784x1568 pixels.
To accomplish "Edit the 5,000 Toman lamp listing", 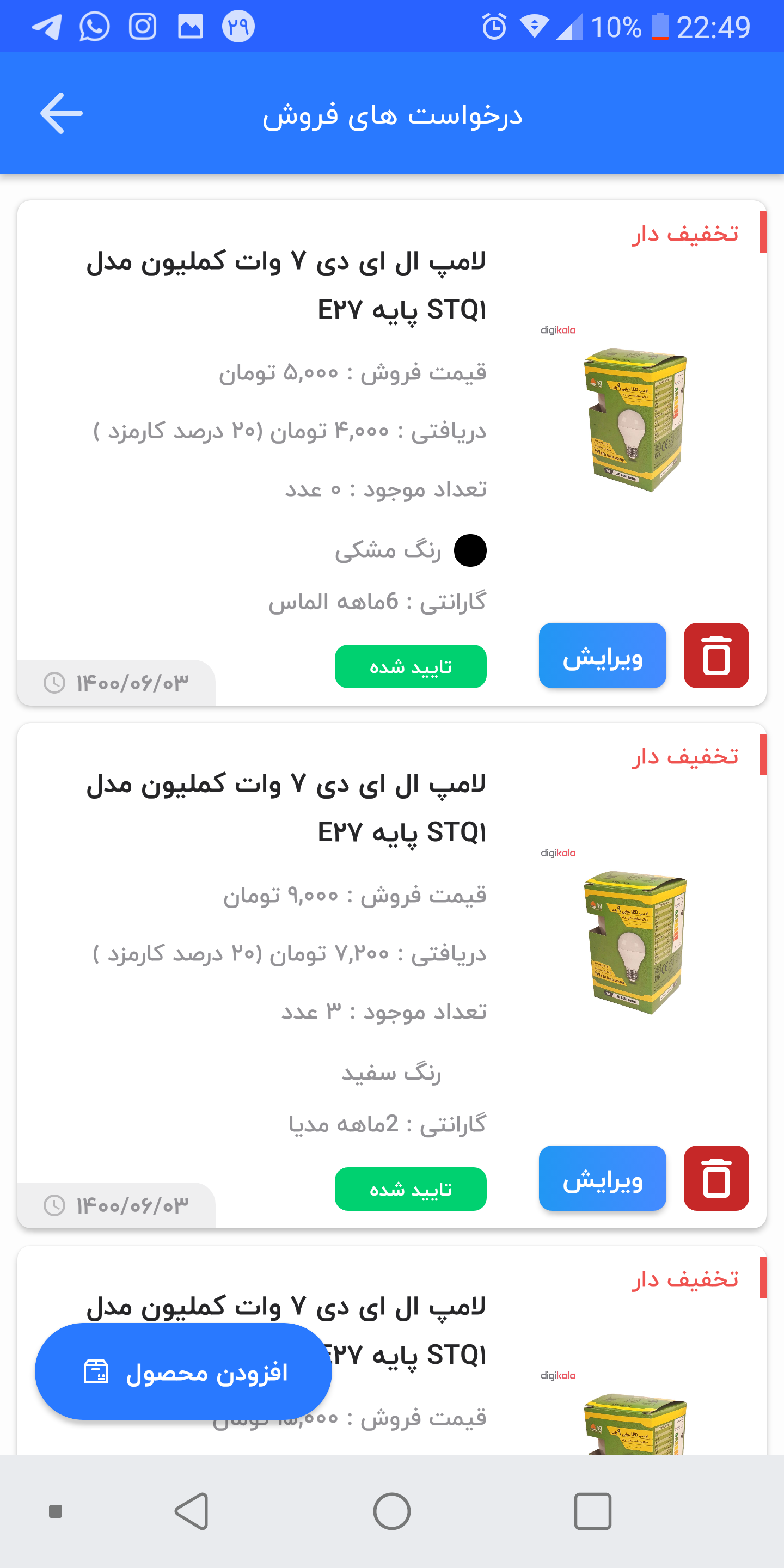I will 602,656.
